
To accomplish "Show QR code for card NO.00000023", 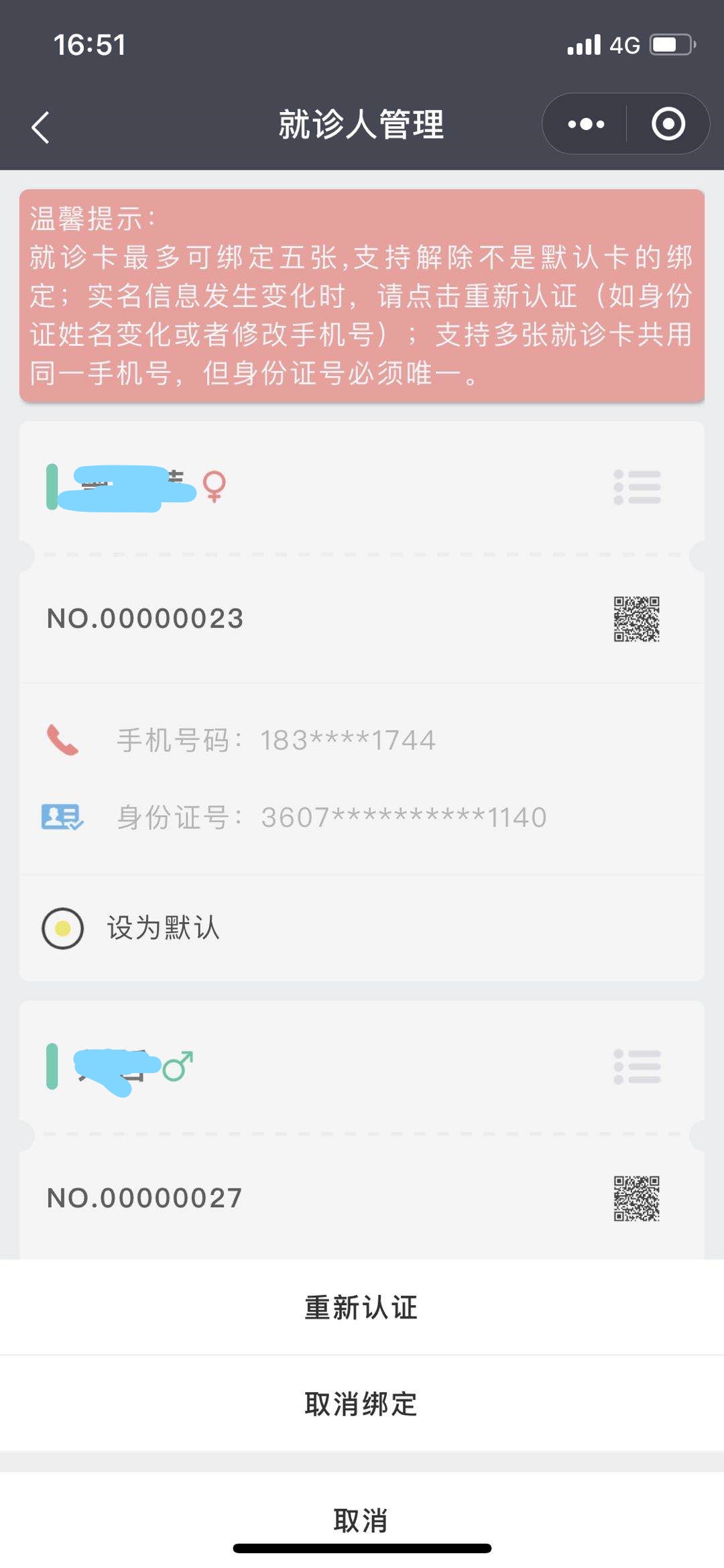I will pyautogui.click(x=637, y=619).
